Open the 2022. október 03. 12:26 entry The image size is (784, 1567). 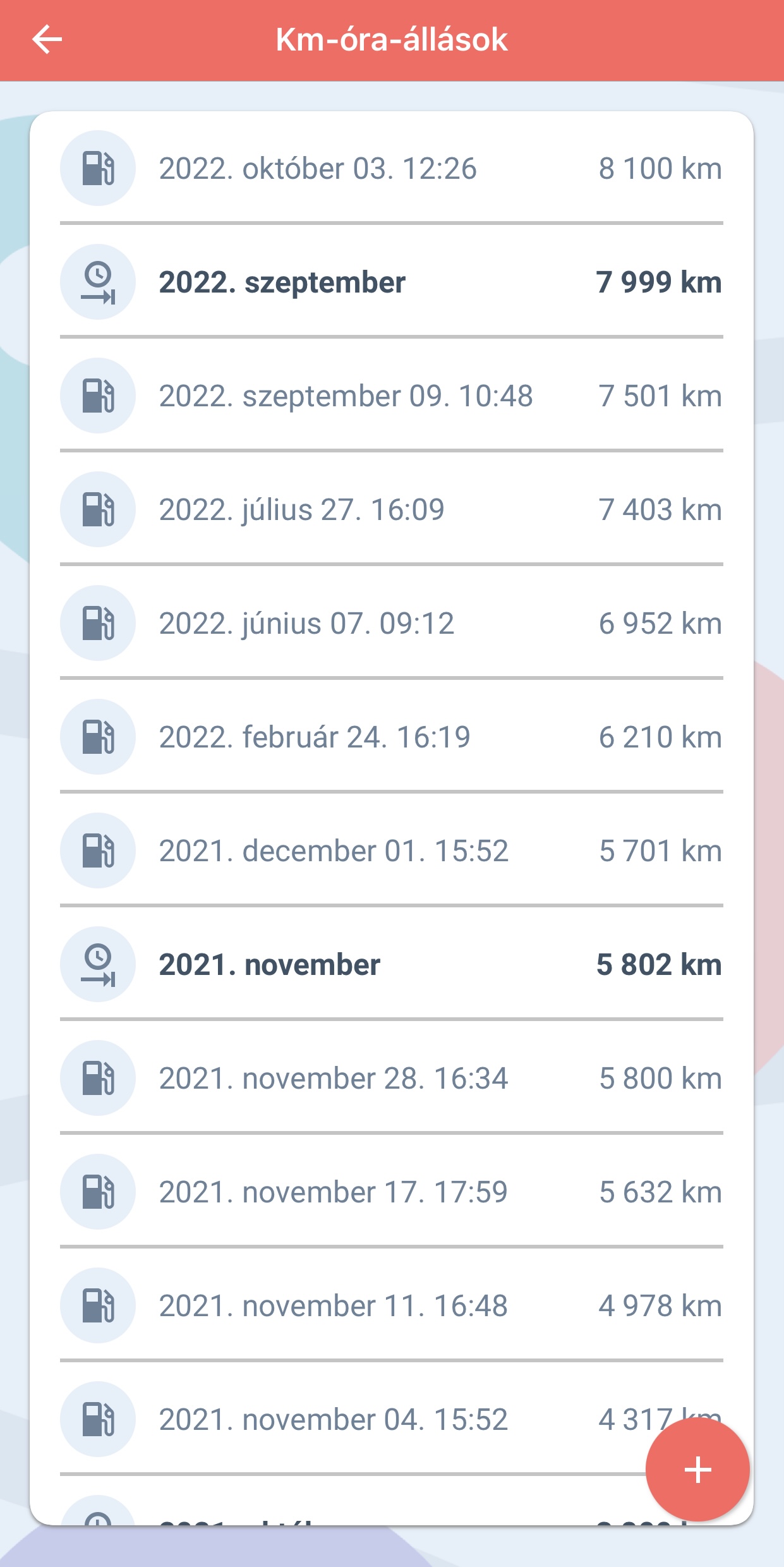pos(392,168)
